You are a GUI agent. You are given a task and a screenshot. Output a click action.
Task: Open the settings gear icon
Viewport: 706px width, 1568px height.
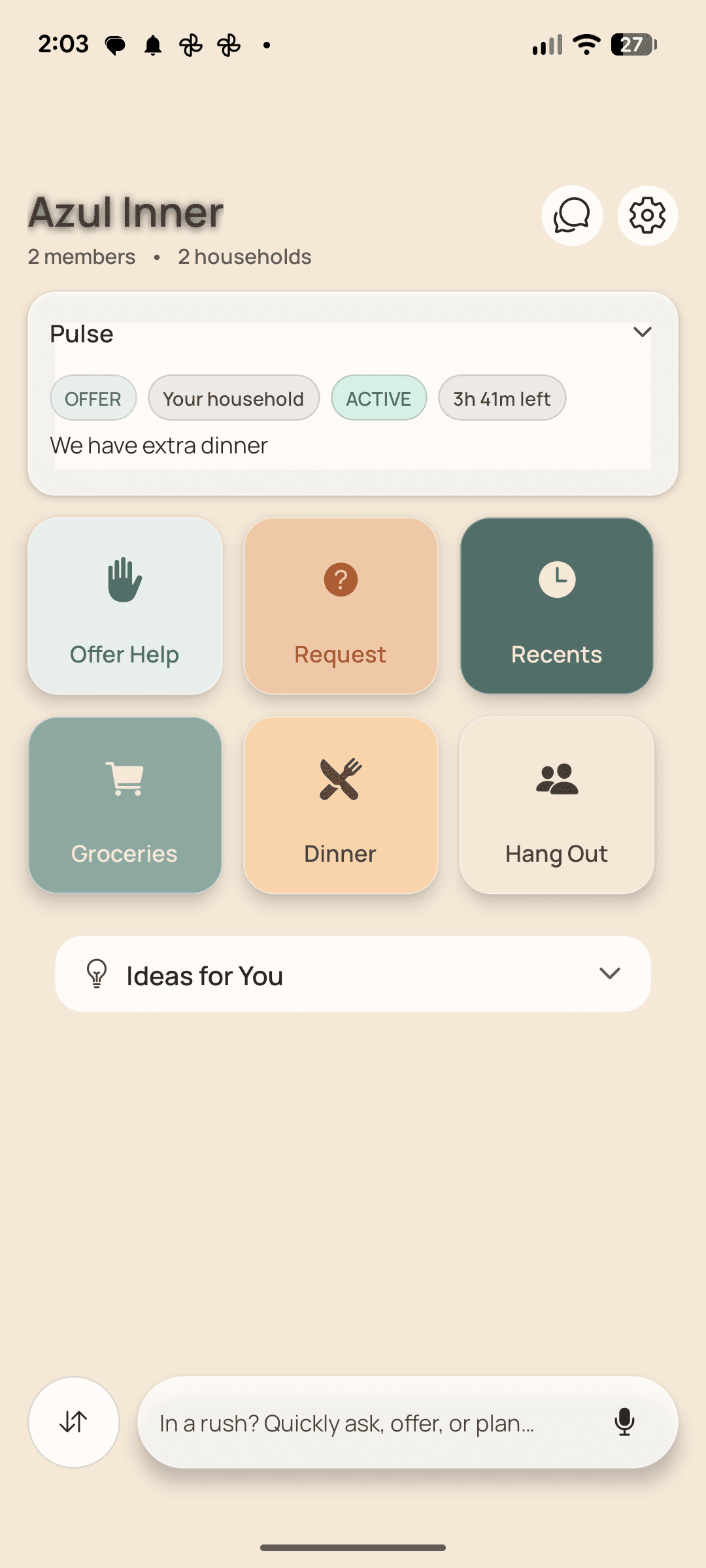coord(647,216)
